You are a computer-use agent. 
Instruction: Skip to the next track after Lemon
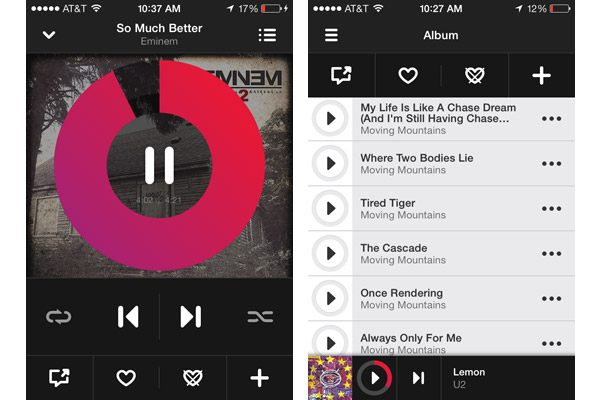click(419, 378)
